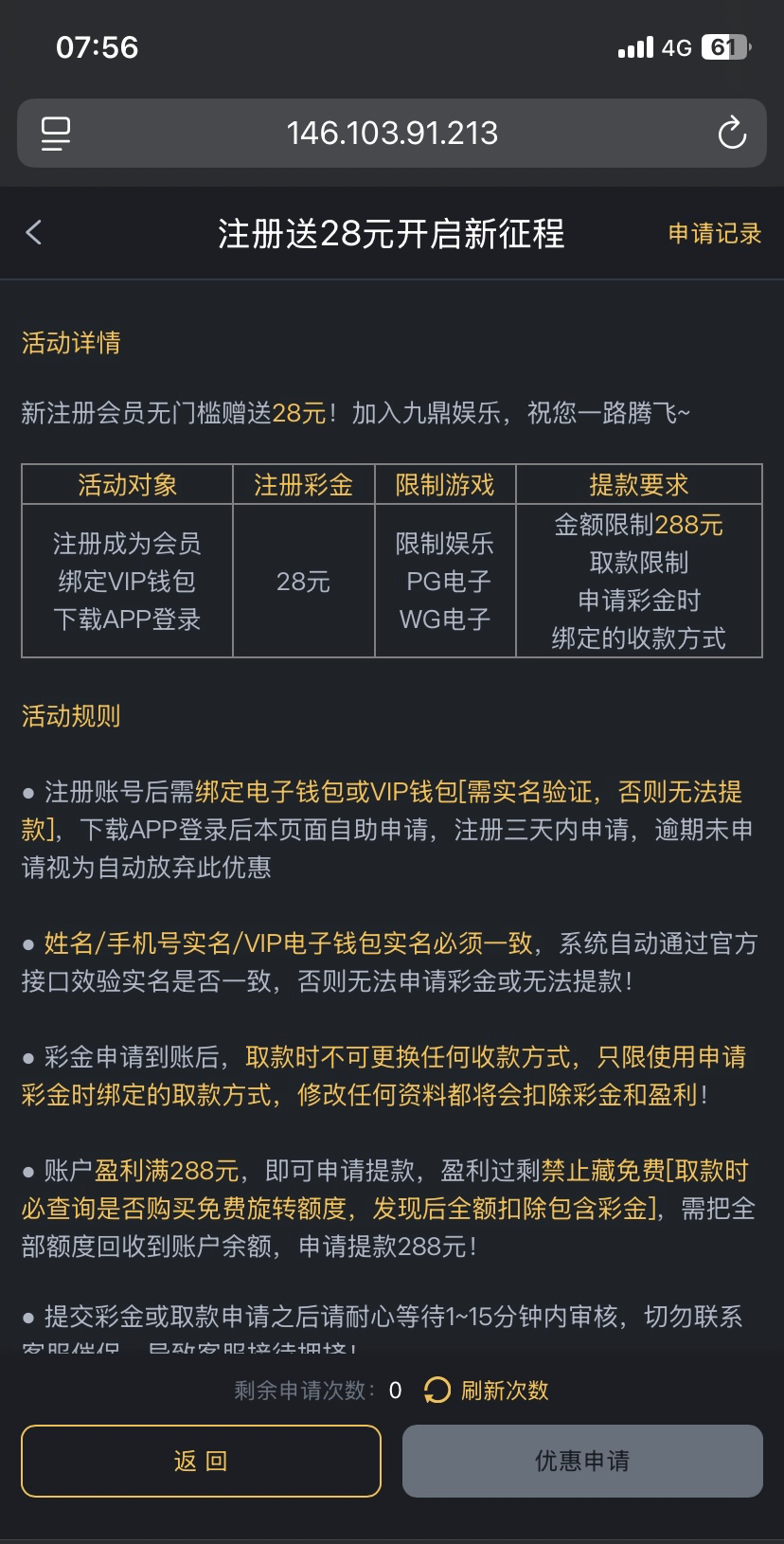Refresh remaining attempts with 刷新次数
The image size is (784, 1544).
click(487, 1391)
